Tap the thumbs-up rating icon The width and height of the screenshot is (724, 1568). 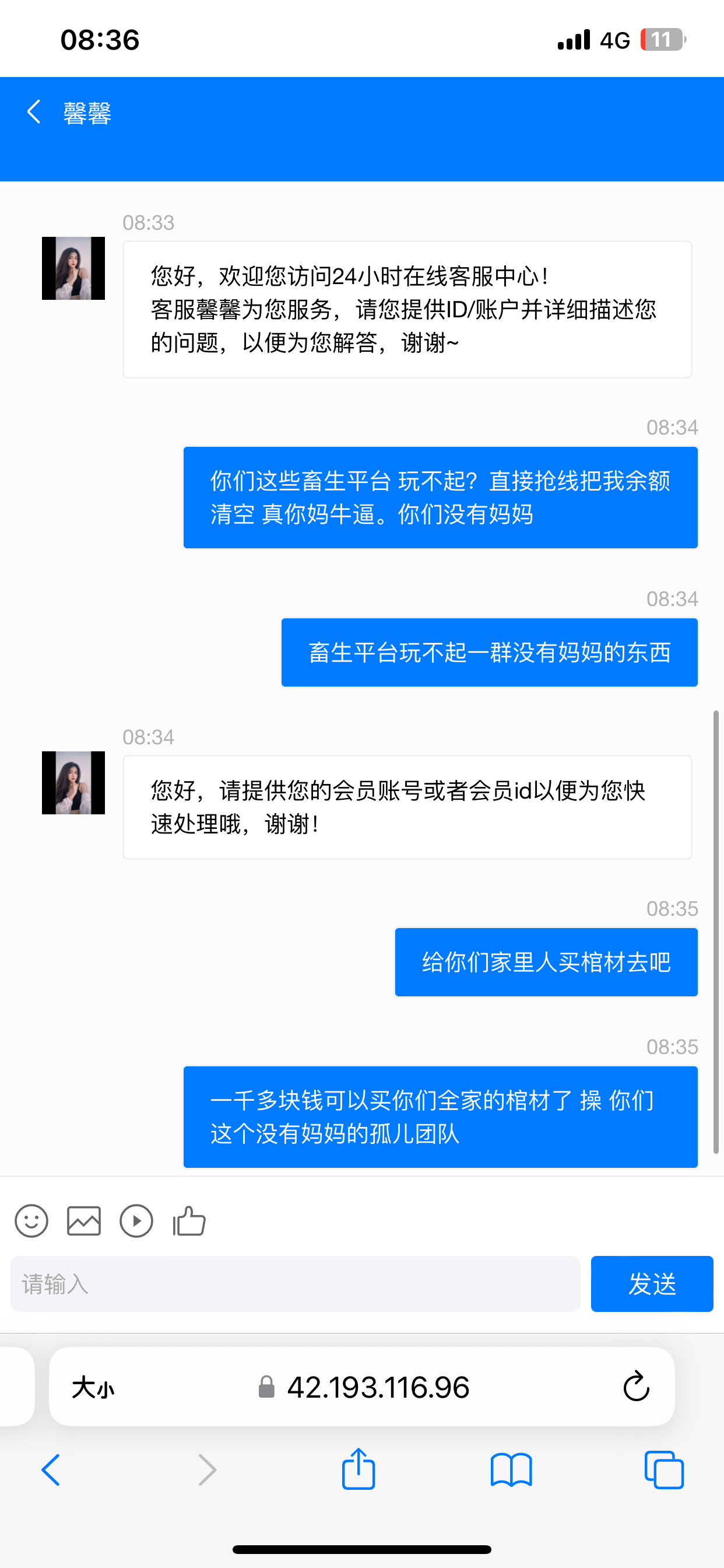(189, 1221)
